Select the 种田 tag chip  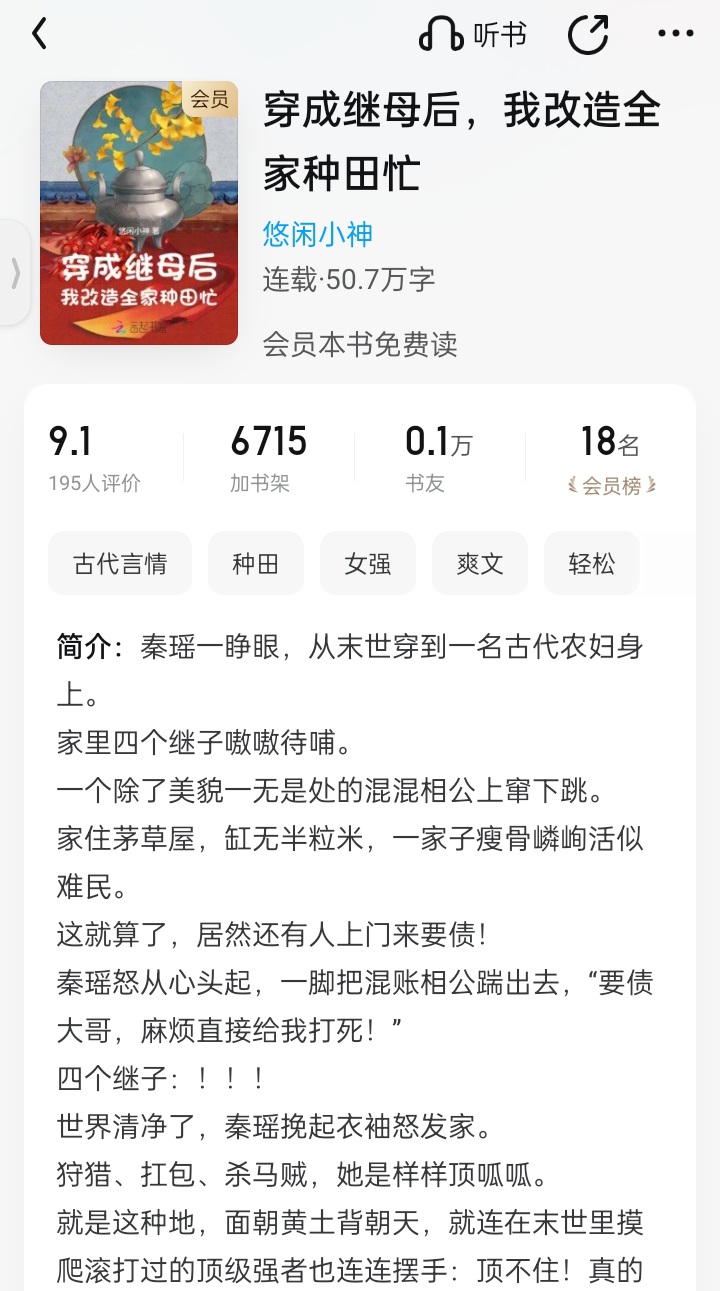(256, 563)
